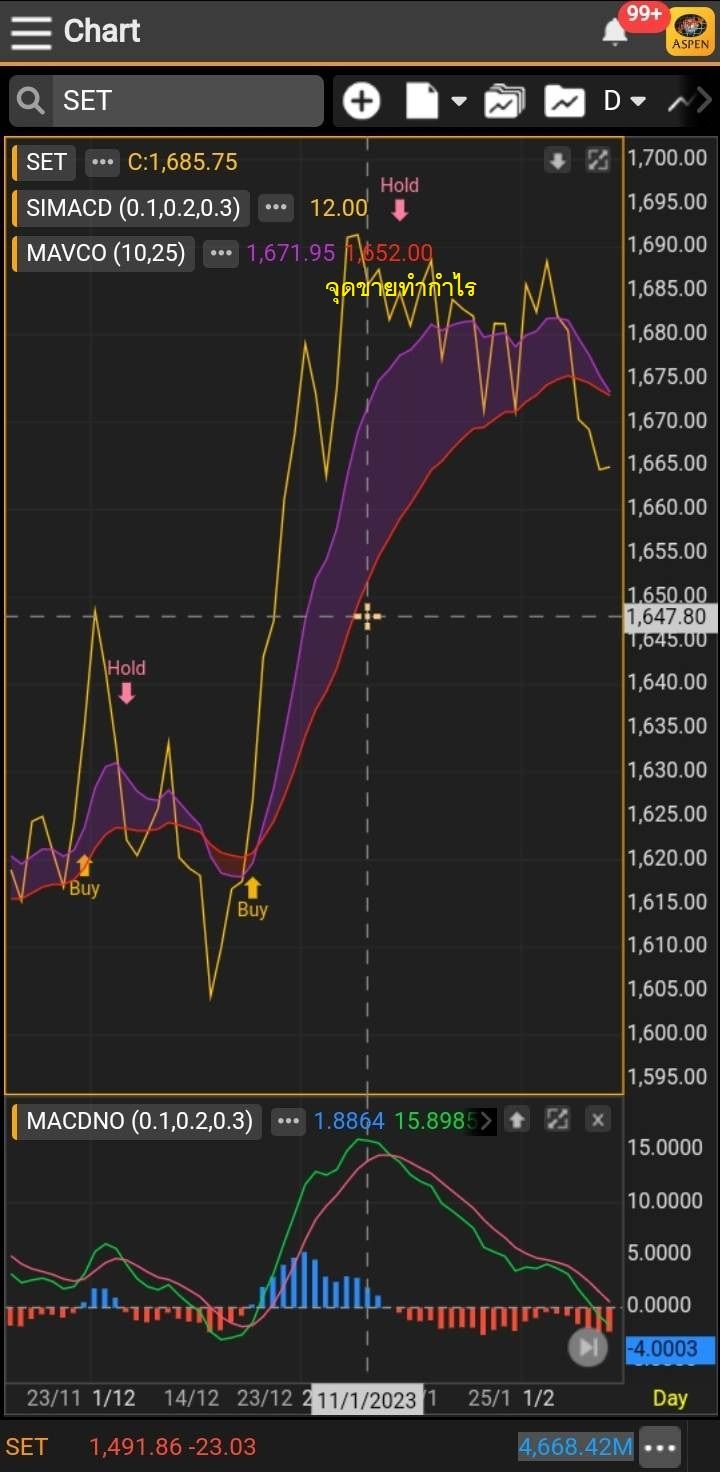The image size is (720, 1472).
Task: Open MACDNO indicator options
Action: 288,1121
